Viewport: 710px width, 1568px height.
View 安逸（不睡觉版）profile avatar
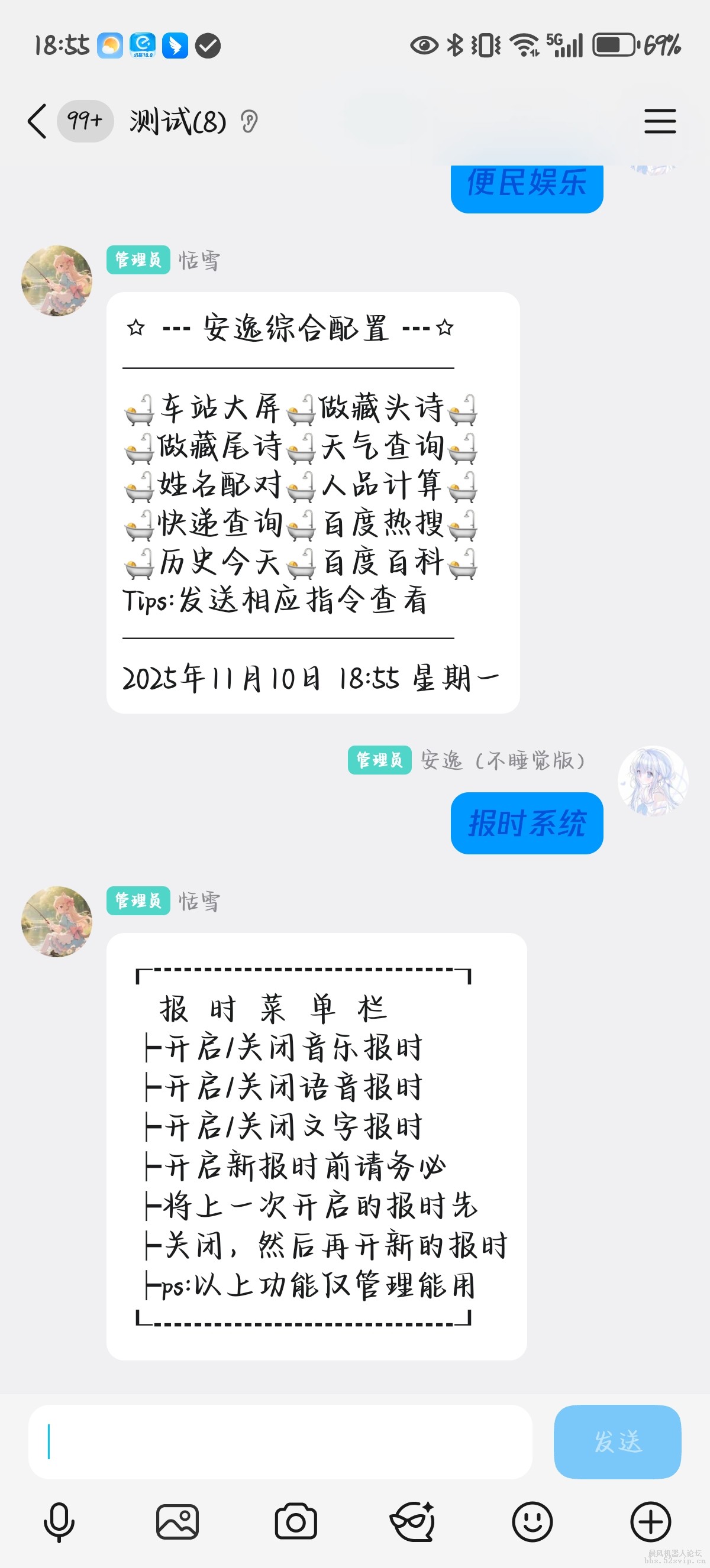tap(653, 781)
